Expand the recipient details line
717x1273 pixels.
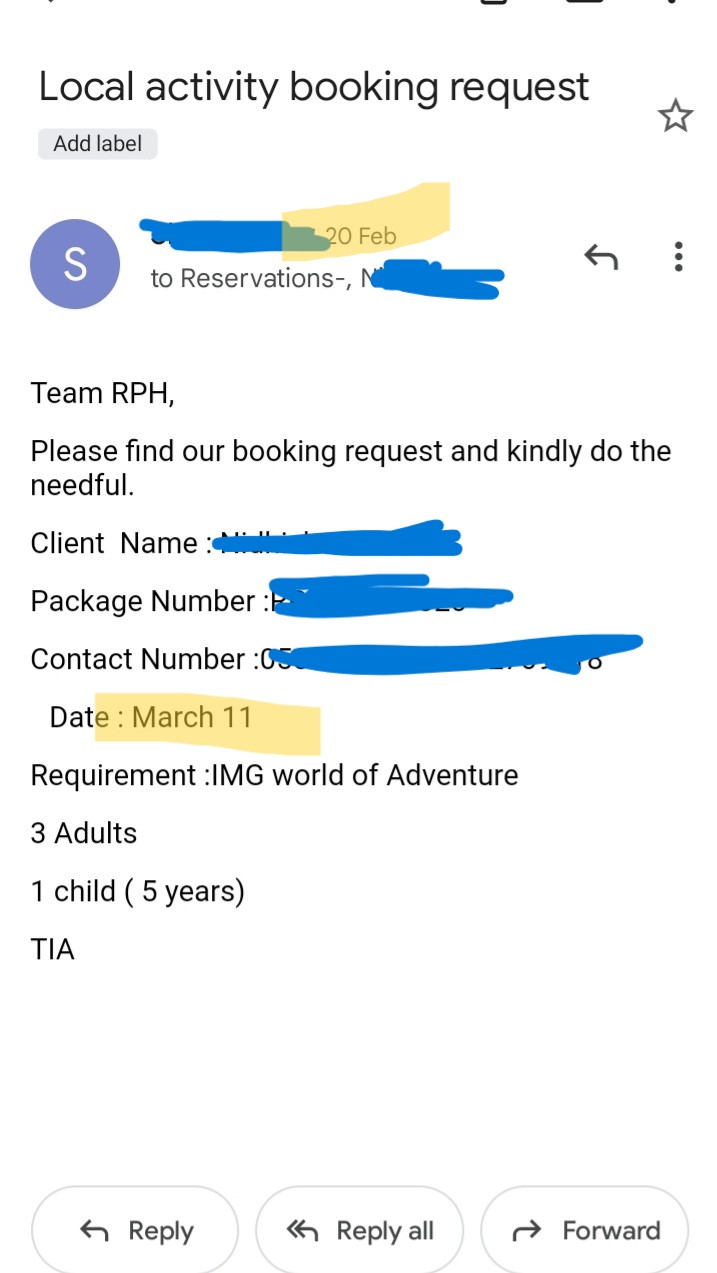coord(326,279)
